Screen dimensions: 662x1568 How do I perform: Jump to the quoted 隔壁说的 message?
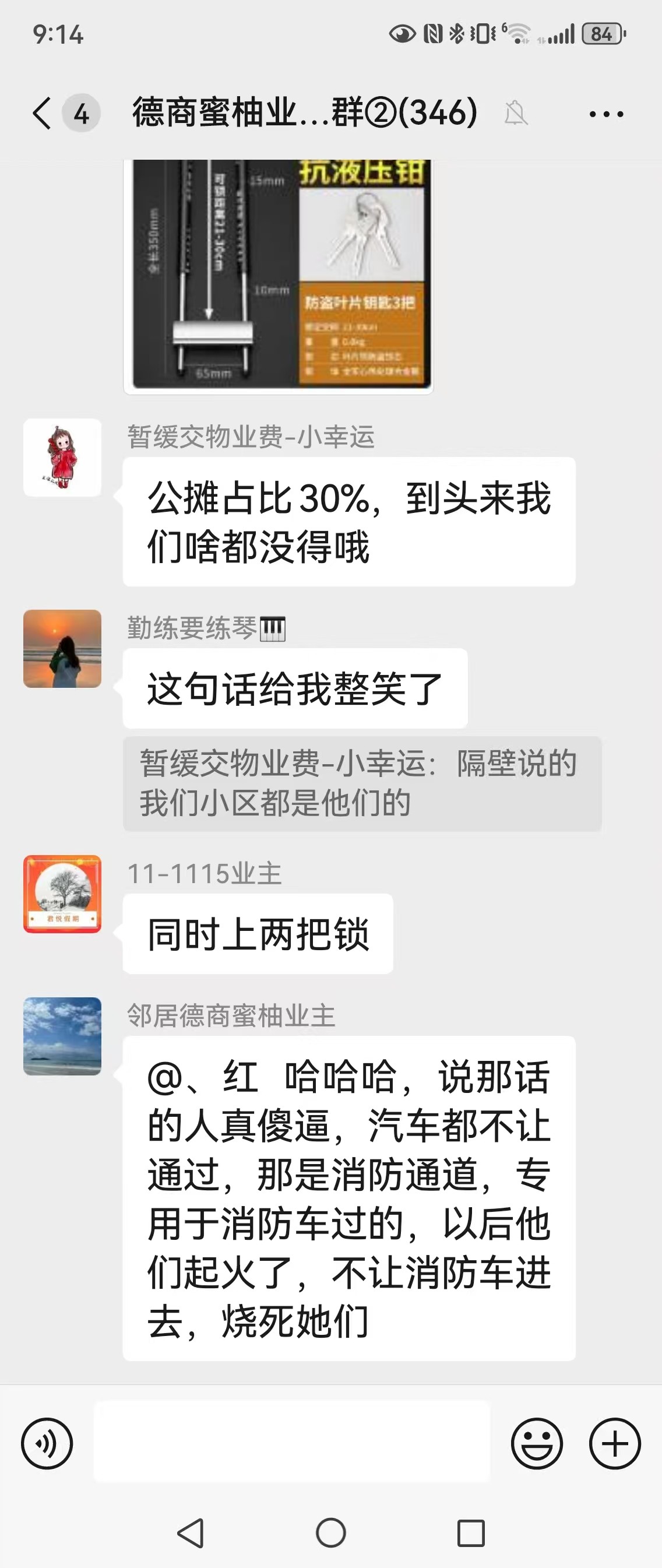(x=362, y=783)
